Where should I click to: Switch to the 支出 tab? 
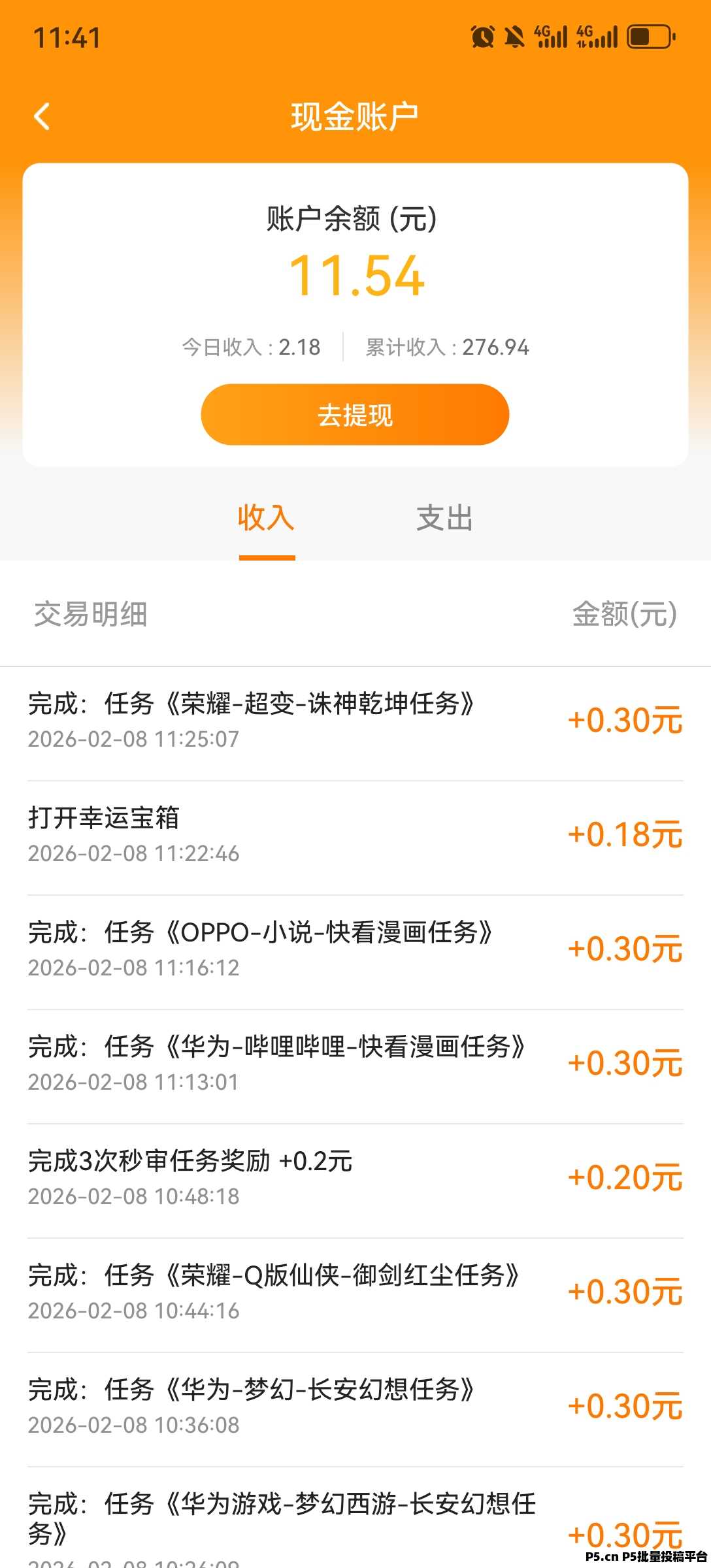(x=444, y=519)
